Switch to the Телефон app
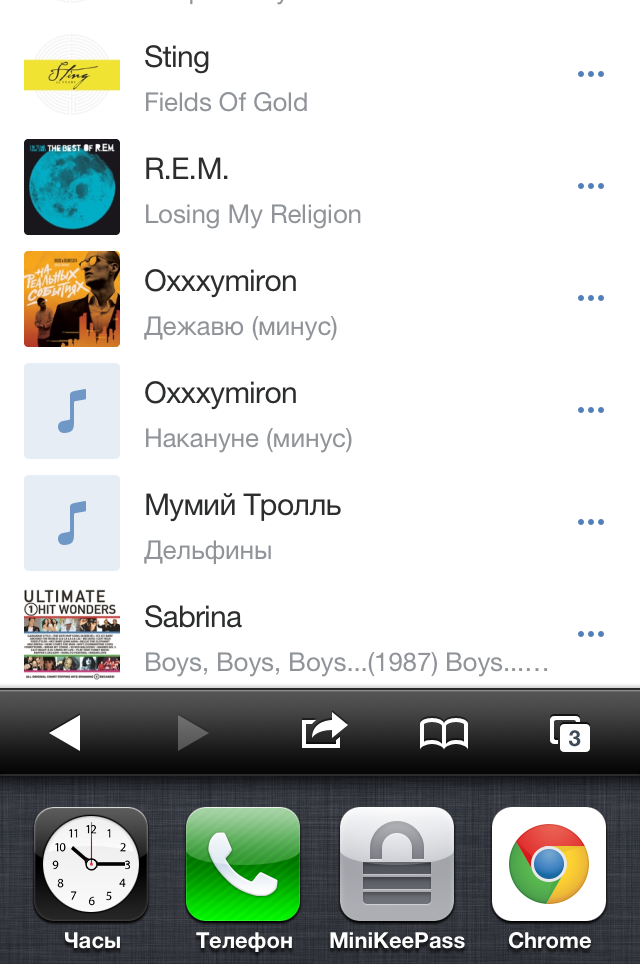This screenshot has width=640, height=964. click(x=244, y=865)
